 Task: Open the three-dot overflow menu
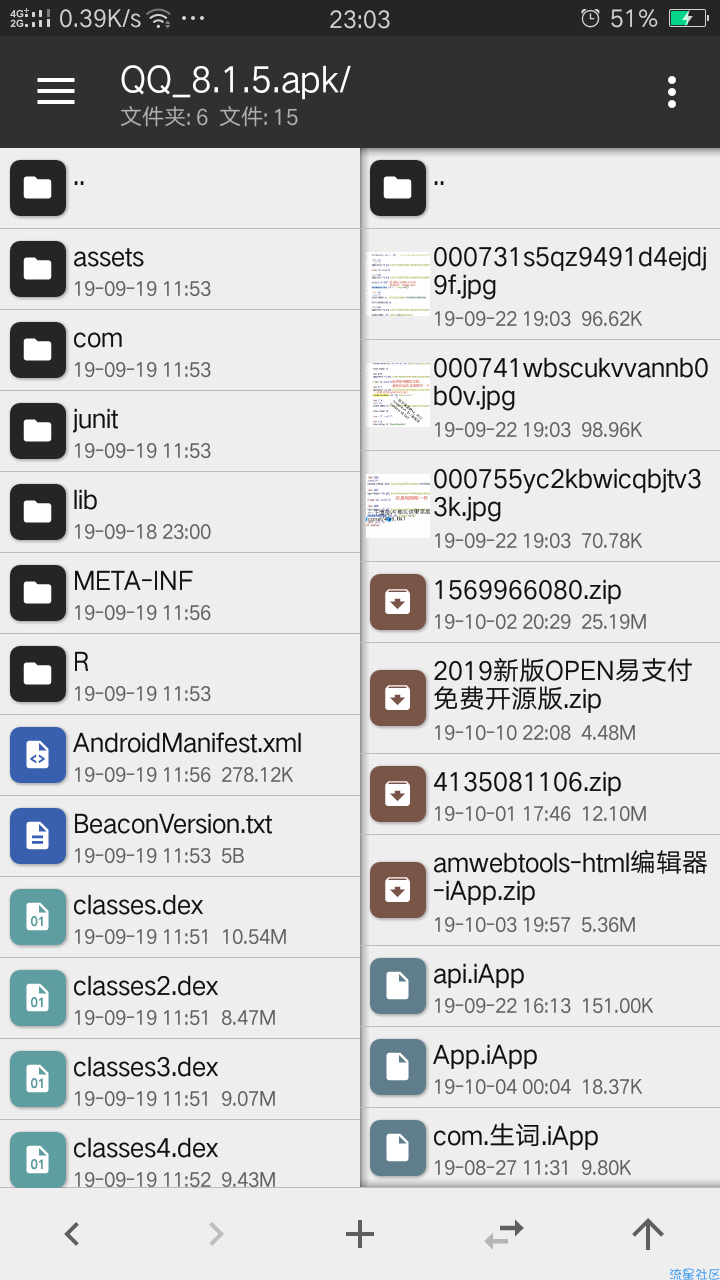pyautogui.click(x=671, y=91)
